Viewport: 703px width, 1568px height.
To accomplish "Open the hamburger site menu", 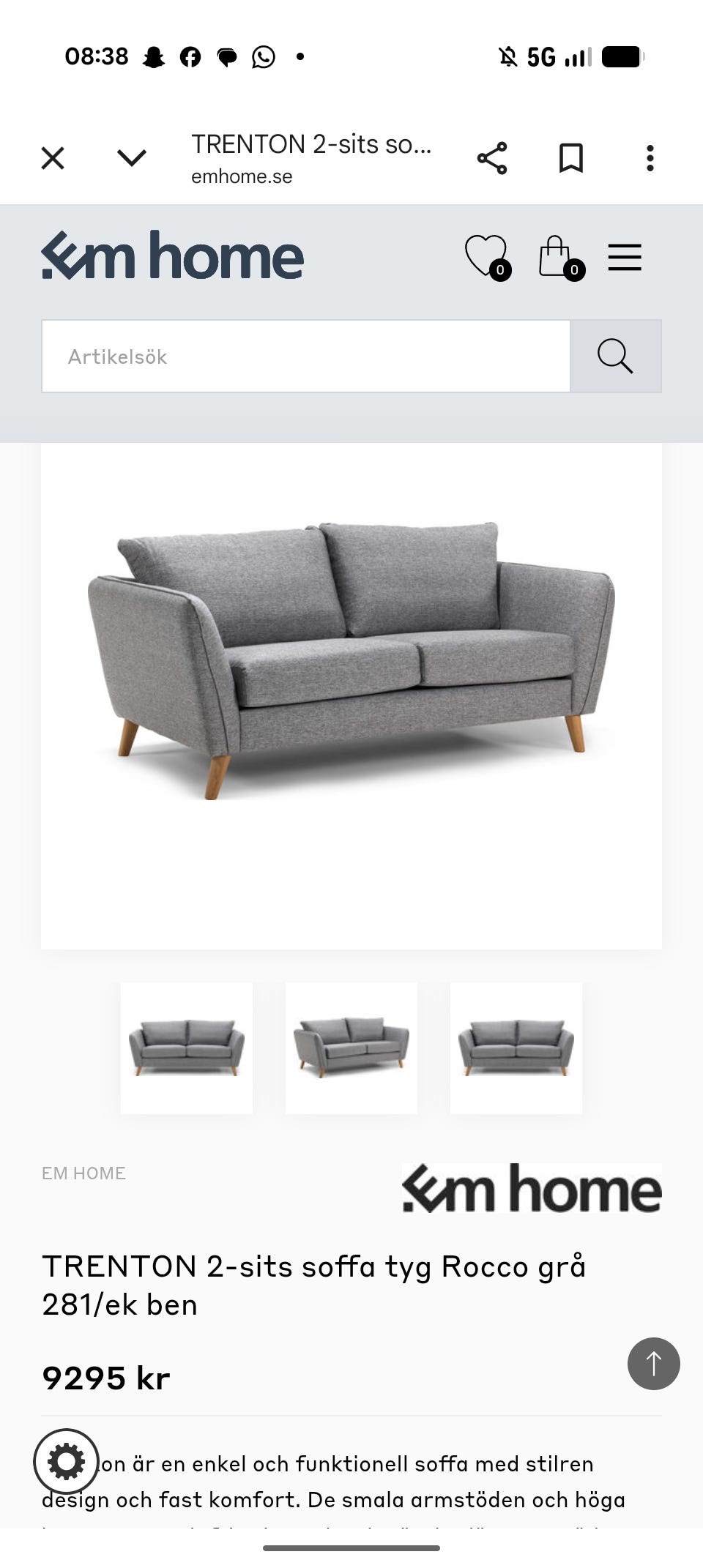I will click(625, 257).
